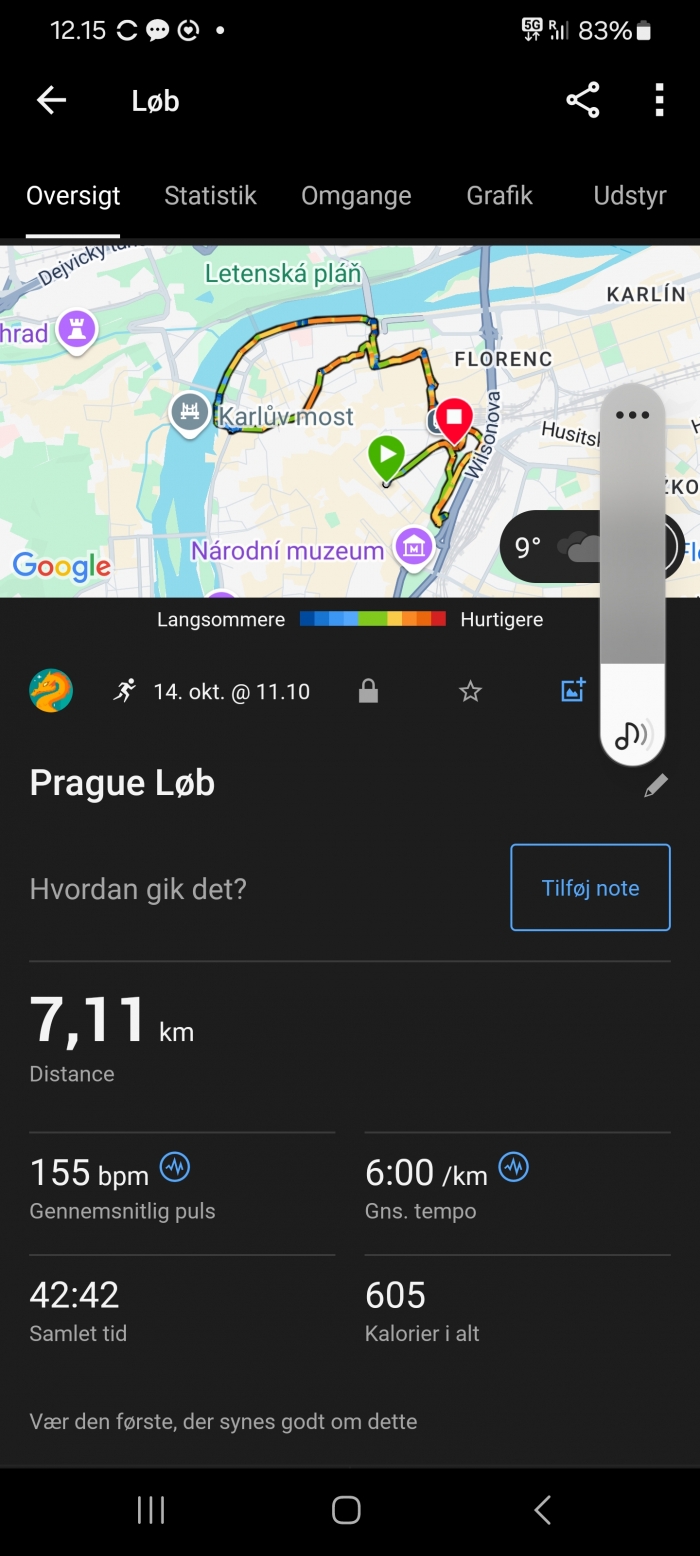Tap the privacy lock icon

(368, 691)
